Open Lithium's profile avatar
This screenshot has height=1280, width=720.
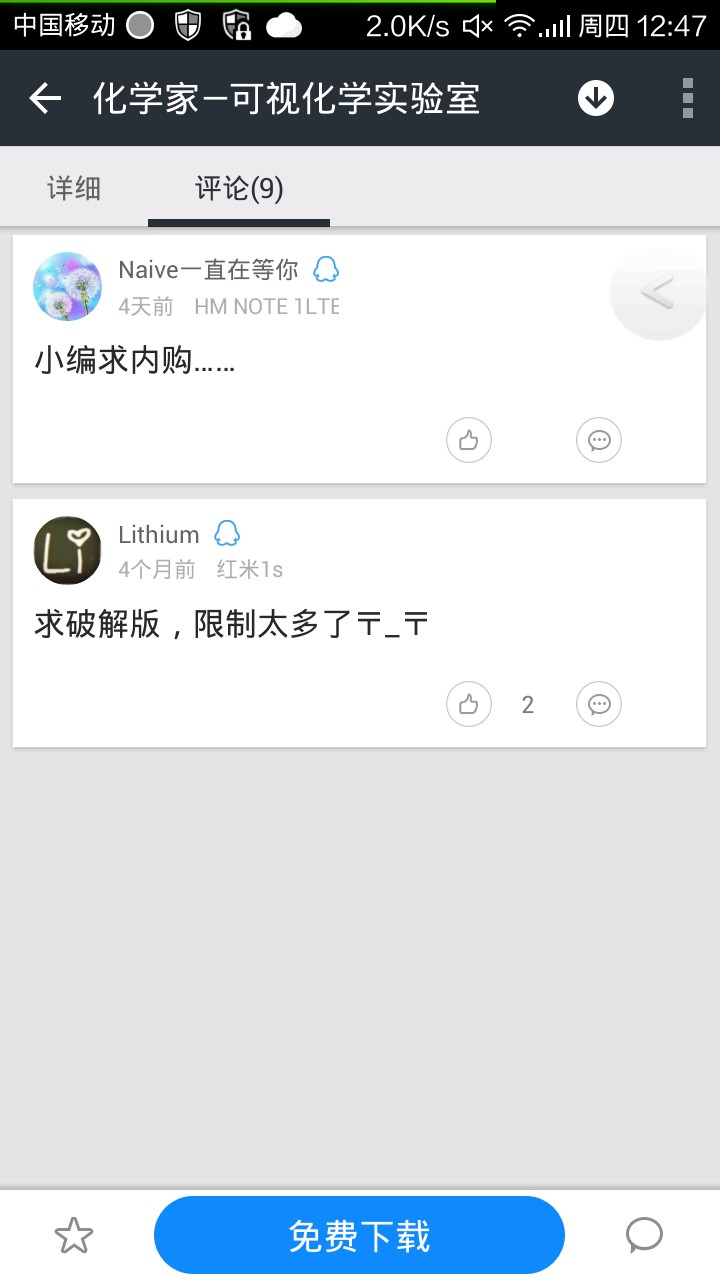pos(68,550)
